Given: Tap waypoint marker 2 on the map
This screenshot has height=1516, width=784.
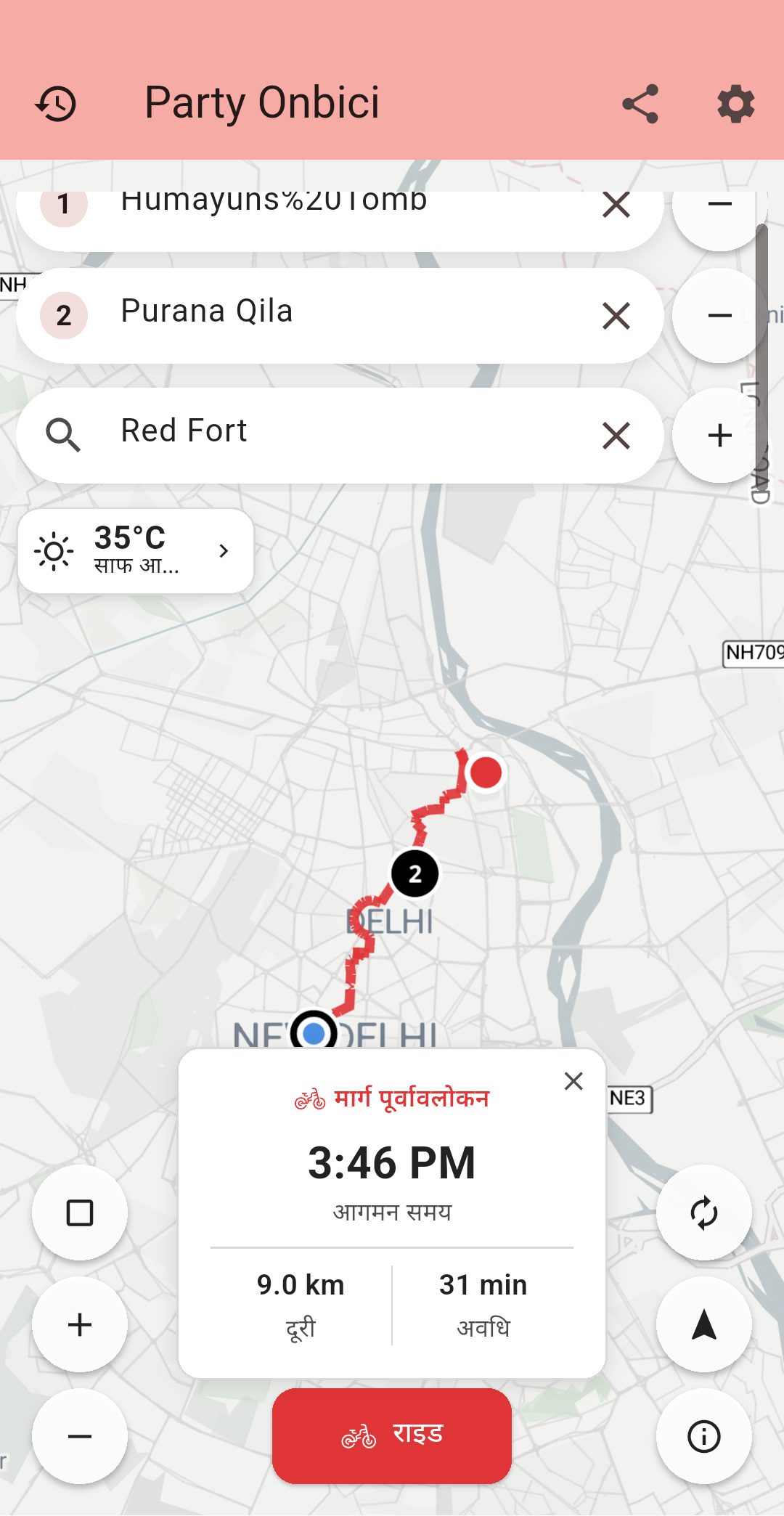Looking at the screenshot, I should pos(415,872).
